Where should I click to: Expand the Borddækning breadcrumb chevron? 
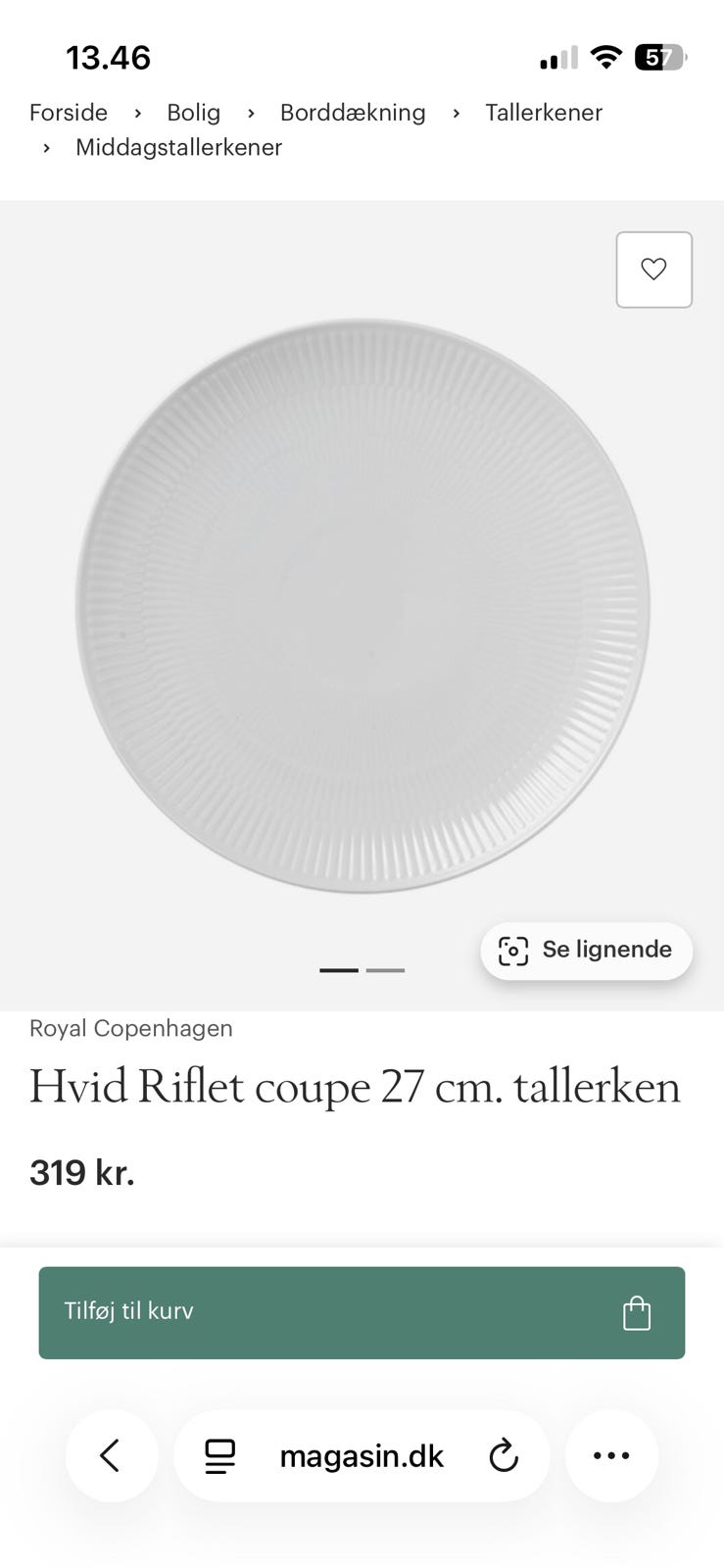(x=456, y=113)
